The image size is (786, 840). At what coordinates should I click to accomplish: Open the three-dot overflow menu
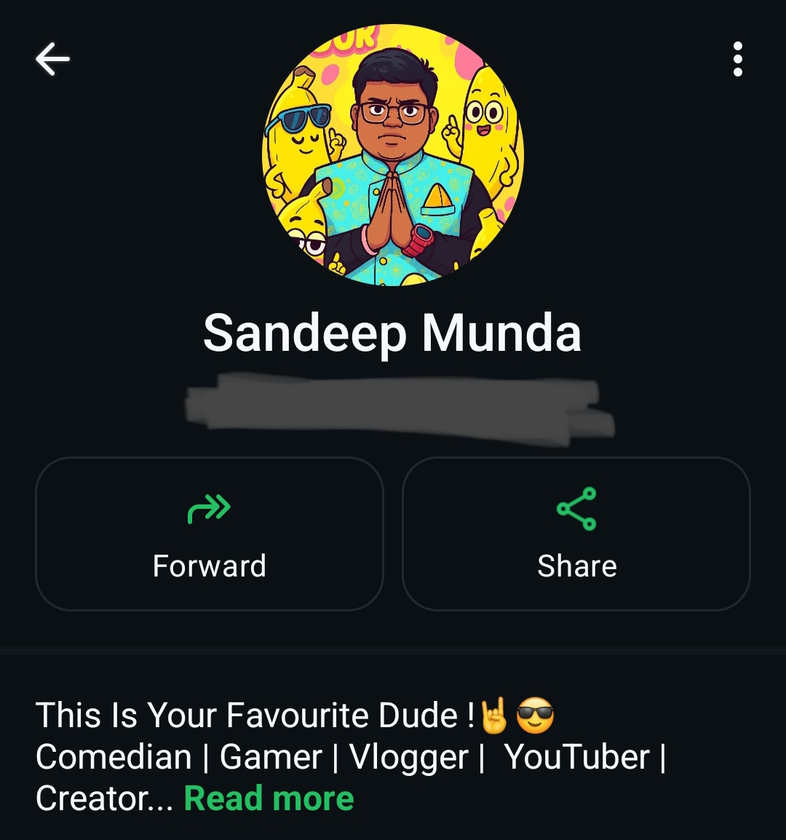(737, 60)
